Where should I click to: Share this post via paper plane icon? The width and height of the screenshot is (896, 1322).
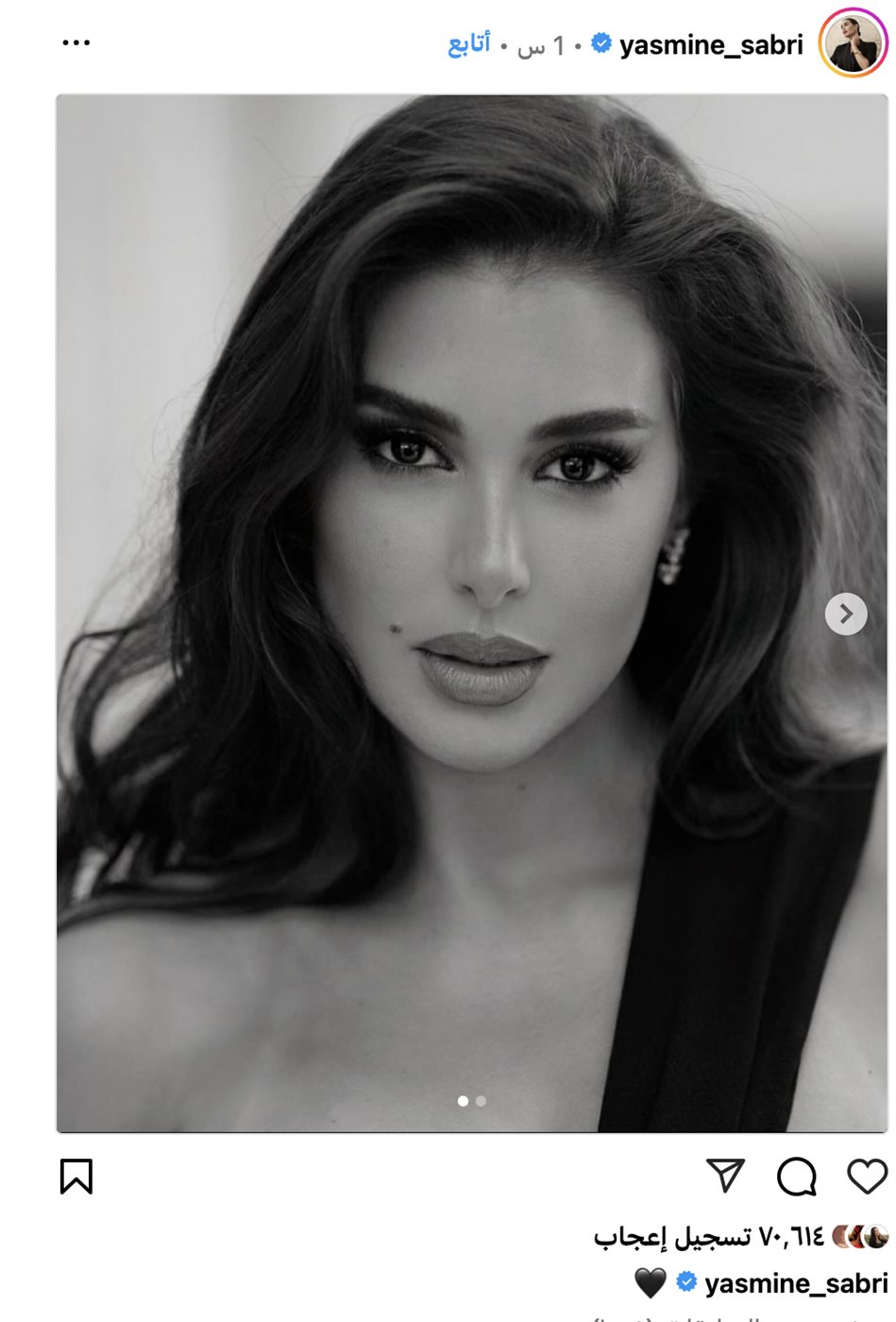pyautogui.click(x=725, y=1176)
